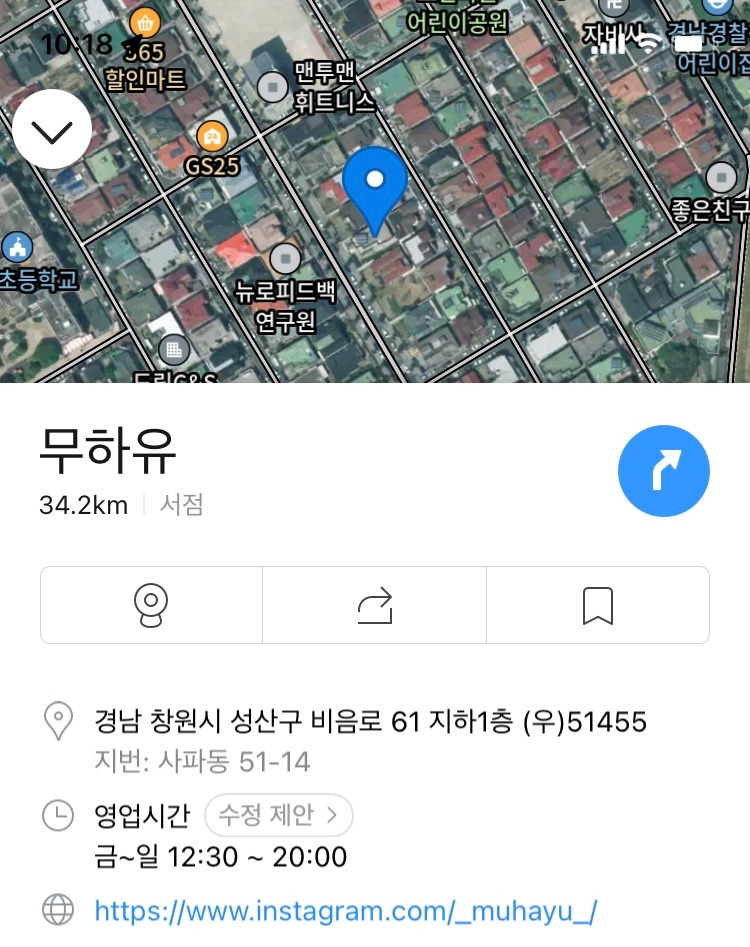The width and height of the screenshot is (750, 947).
Task: Open the 뉴로피드백 연구원 map marker
Action: click(x=286, y=260)
